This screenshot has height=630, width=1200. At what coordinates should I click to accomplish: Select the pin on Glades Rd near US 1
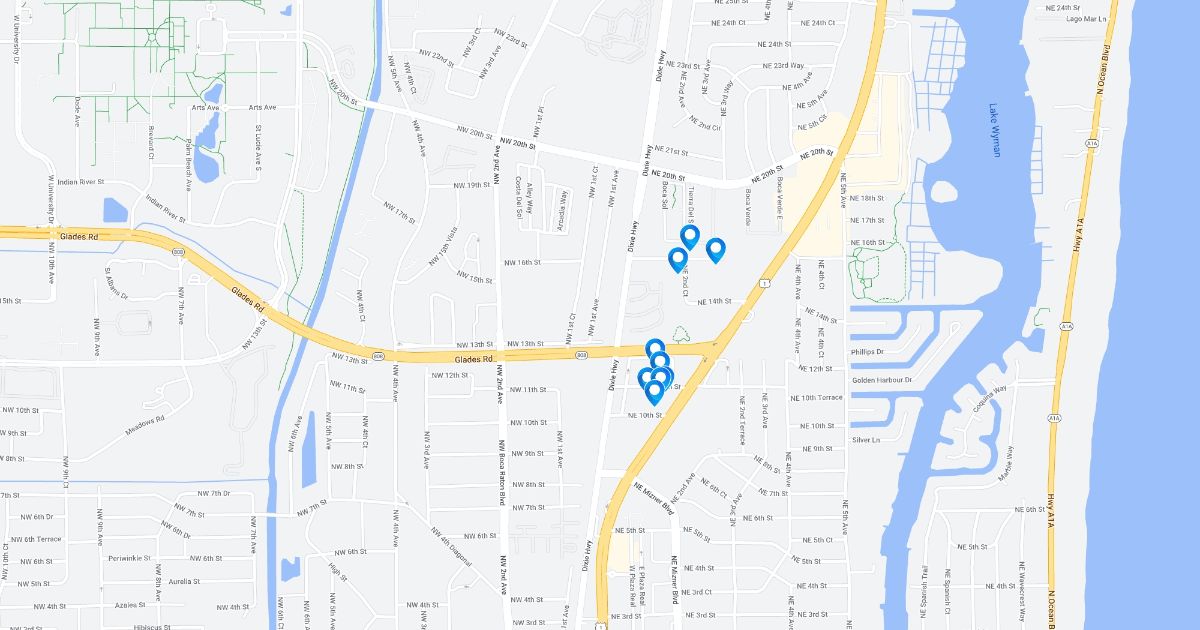[x=655, y=351]
